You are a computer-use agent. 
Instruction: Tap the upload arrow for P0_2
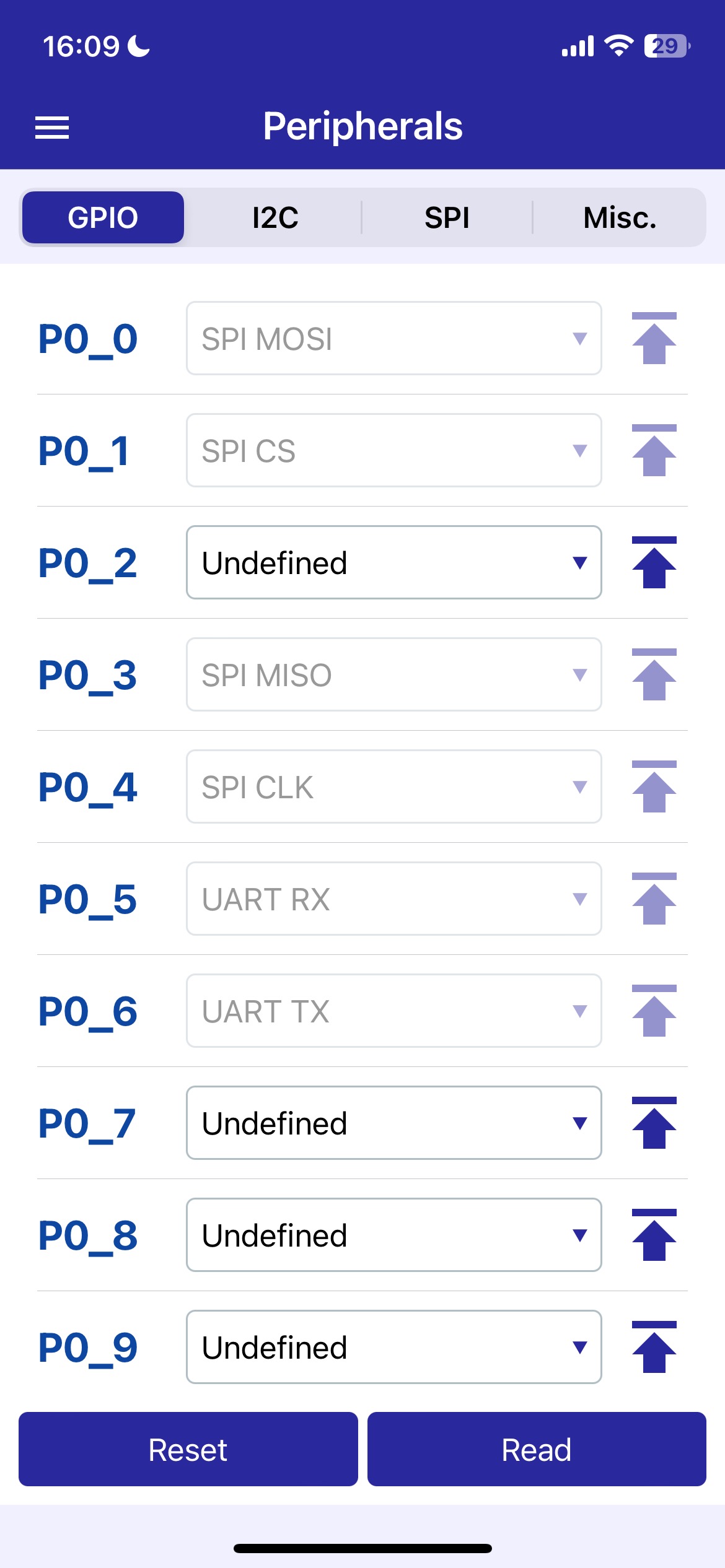pos(654,562)
